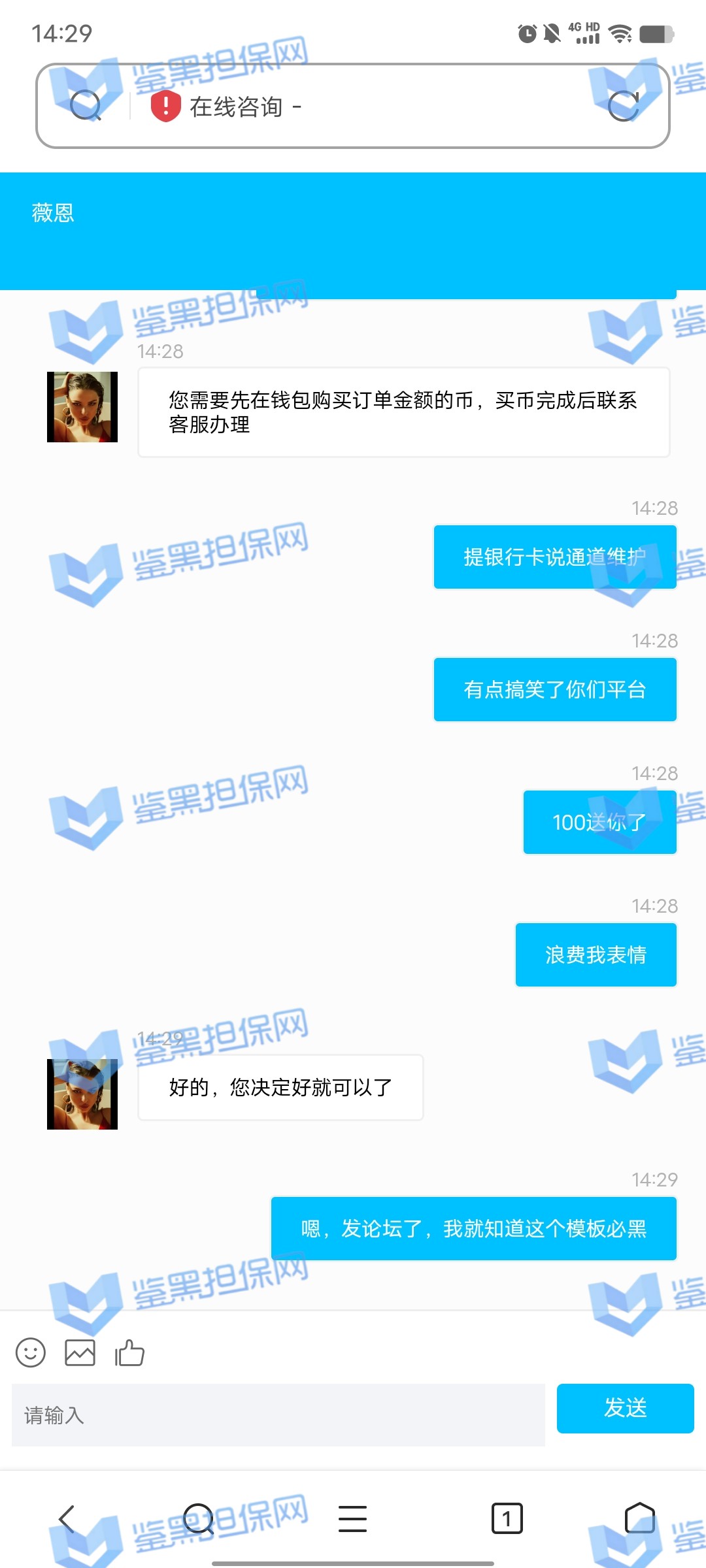The width and height of the screenshot is (706, 1568).
Task: Reload the page with the refresh icon
Action: tap(623, 106)
